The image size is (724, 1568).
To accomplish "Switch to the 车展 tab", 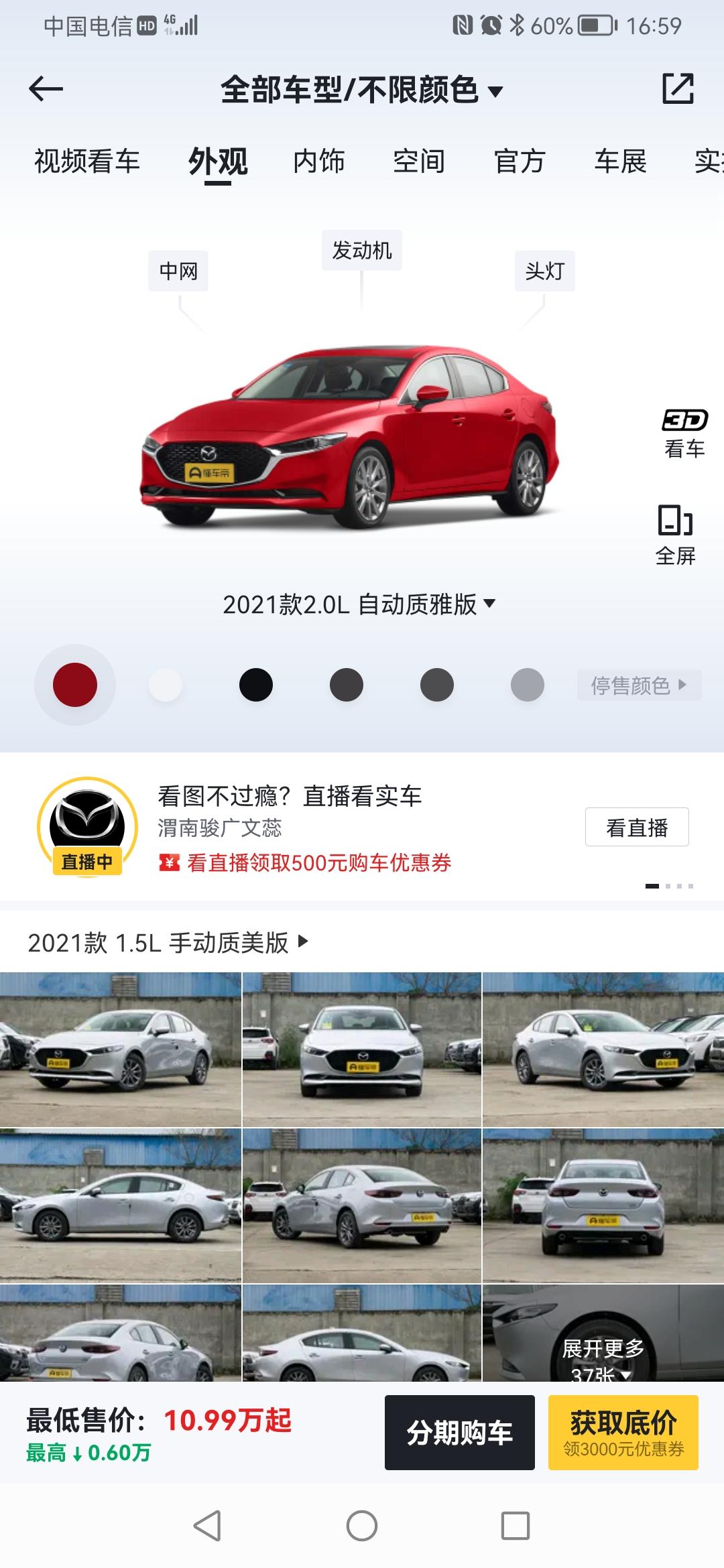I will coord(620,161).
